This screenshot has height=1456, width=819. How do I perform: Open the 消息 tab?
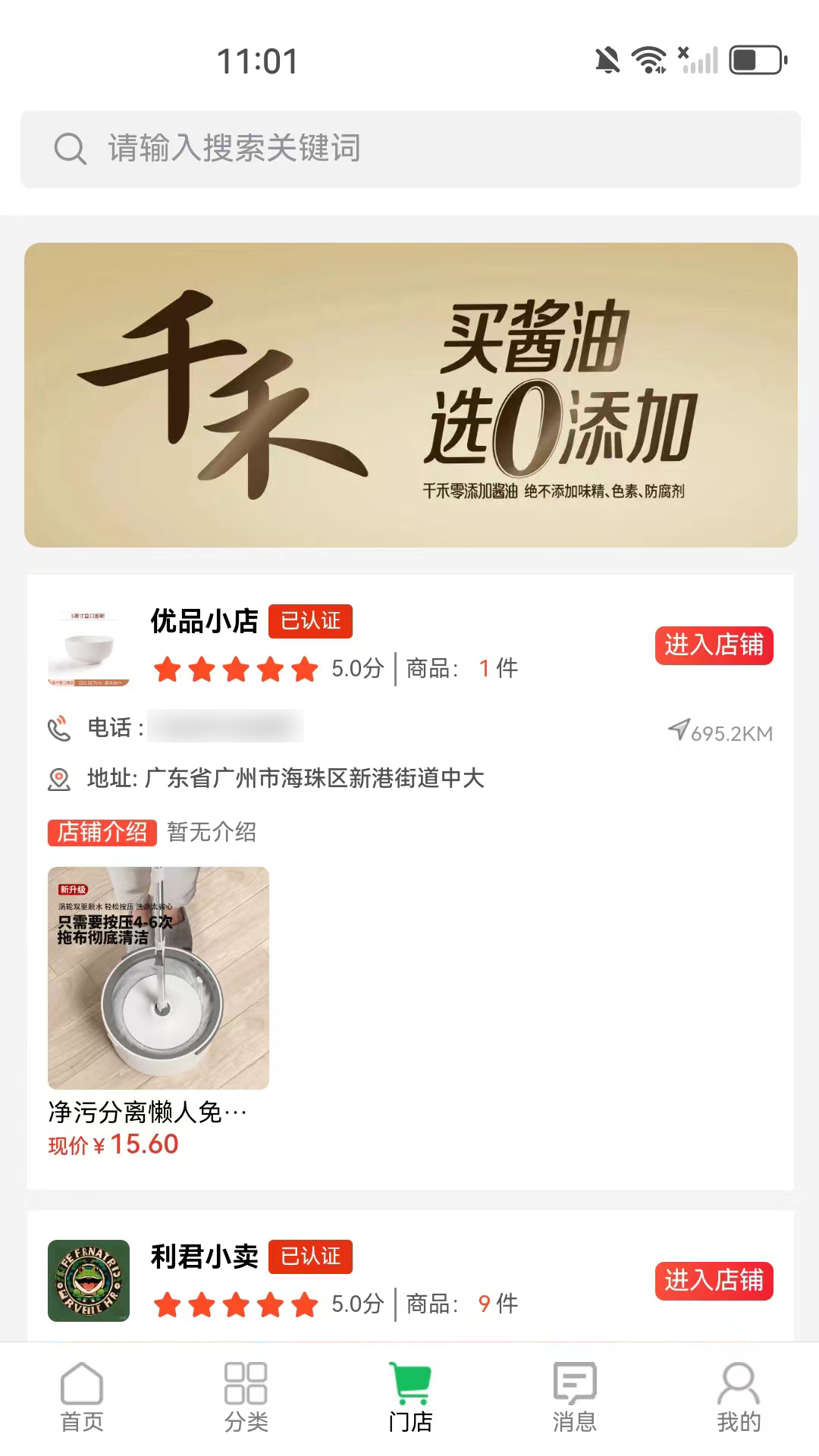pyautogui.click(x=574, y=1398)
